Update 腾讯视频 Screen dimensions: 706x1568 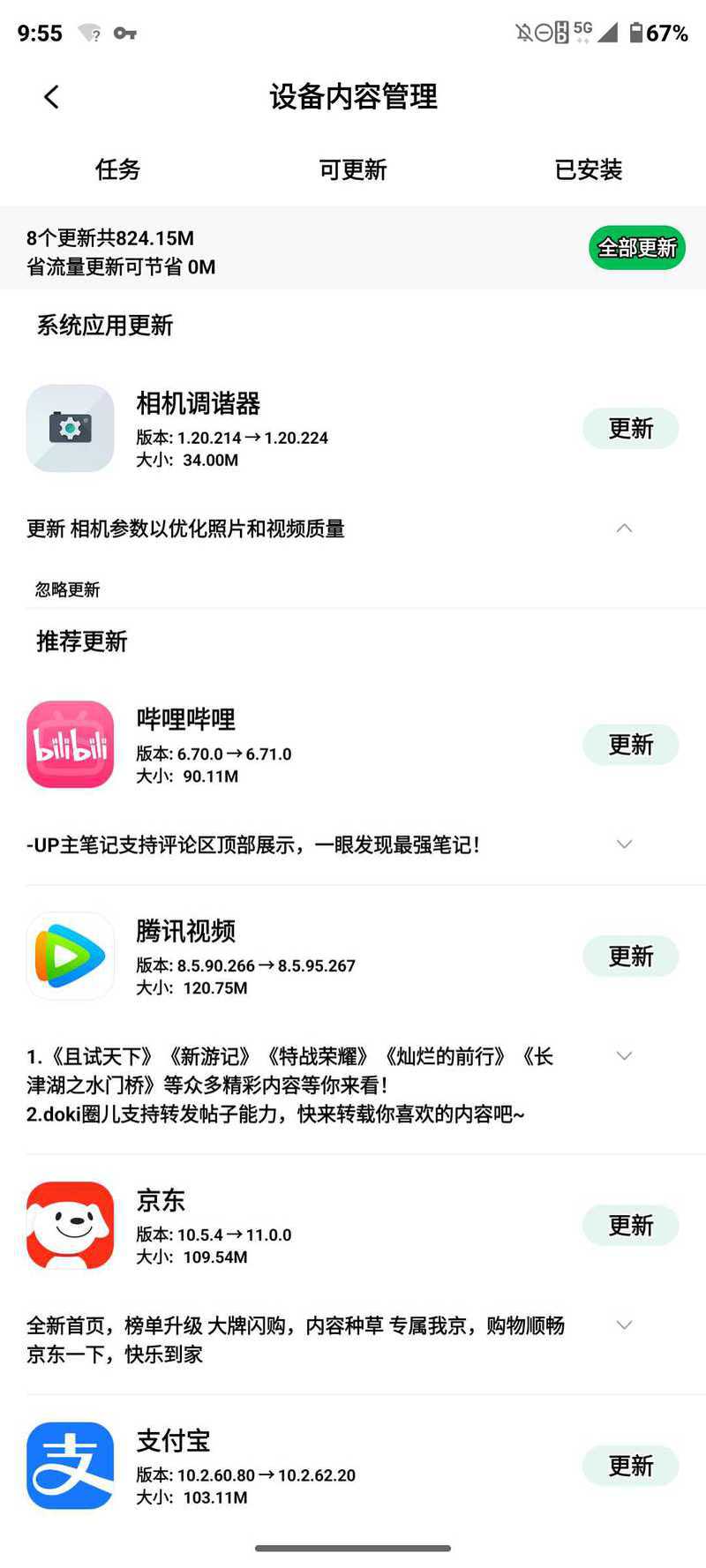pos(630,957)
